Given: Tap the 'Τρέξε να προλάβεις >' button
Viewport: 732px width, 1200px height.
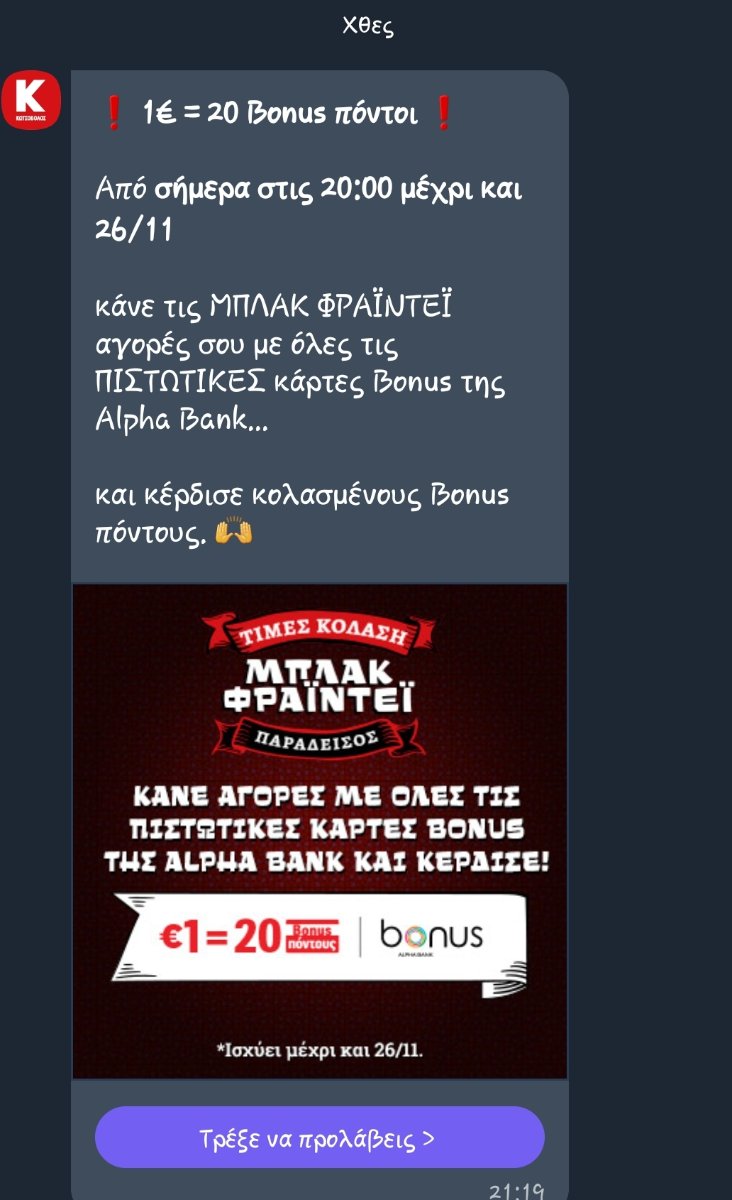Looking at the screenshot, I should tap(319, 1137).
